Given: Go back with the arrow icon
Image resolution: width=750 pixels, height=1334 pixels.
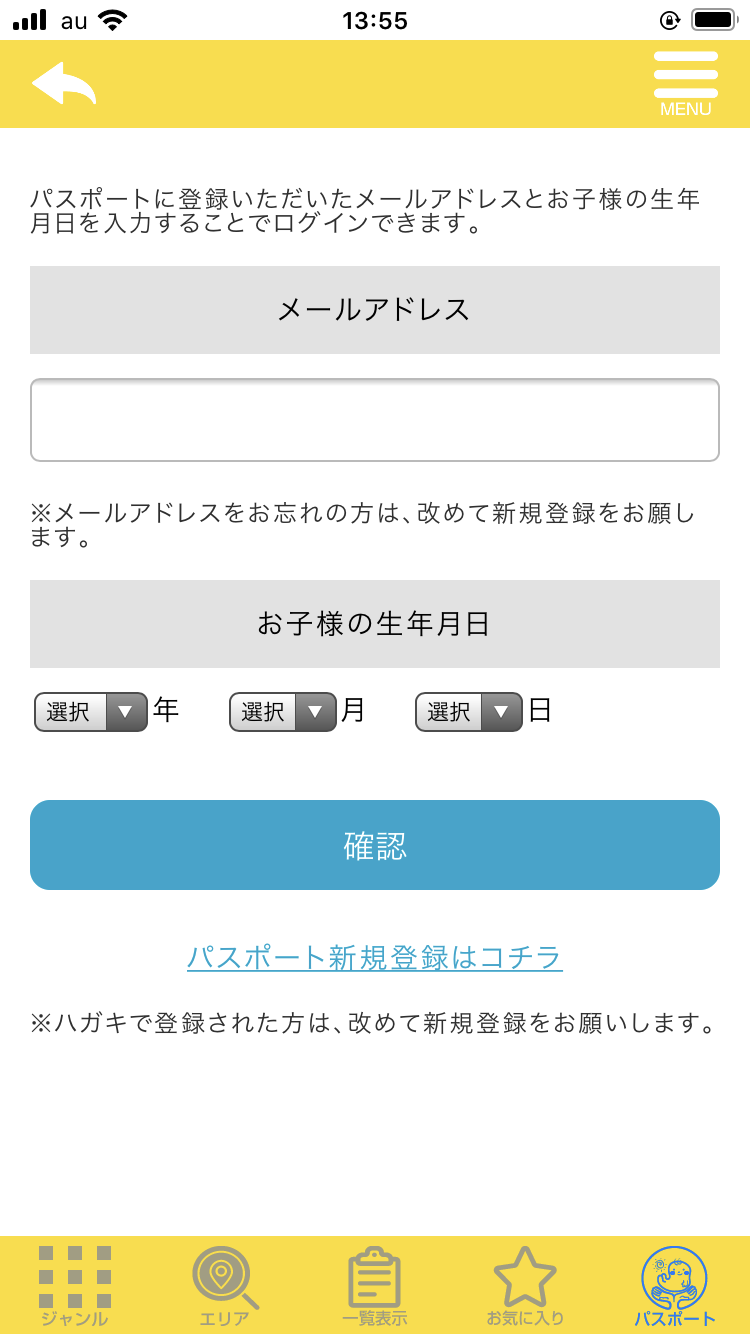Looking at the screenshot, I should (64, 83).
